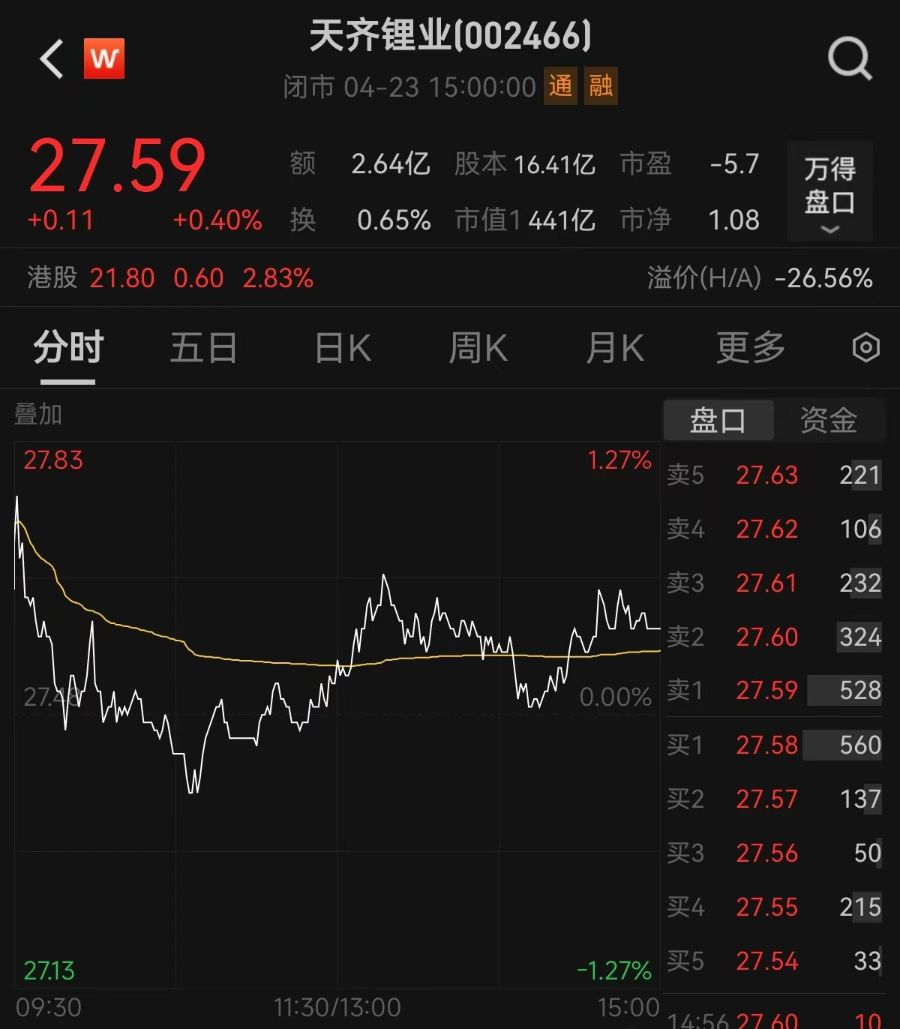Switch to the 分时 chart tab
900x1029 pixels.
pyautogui.click(x=68, y=348)
